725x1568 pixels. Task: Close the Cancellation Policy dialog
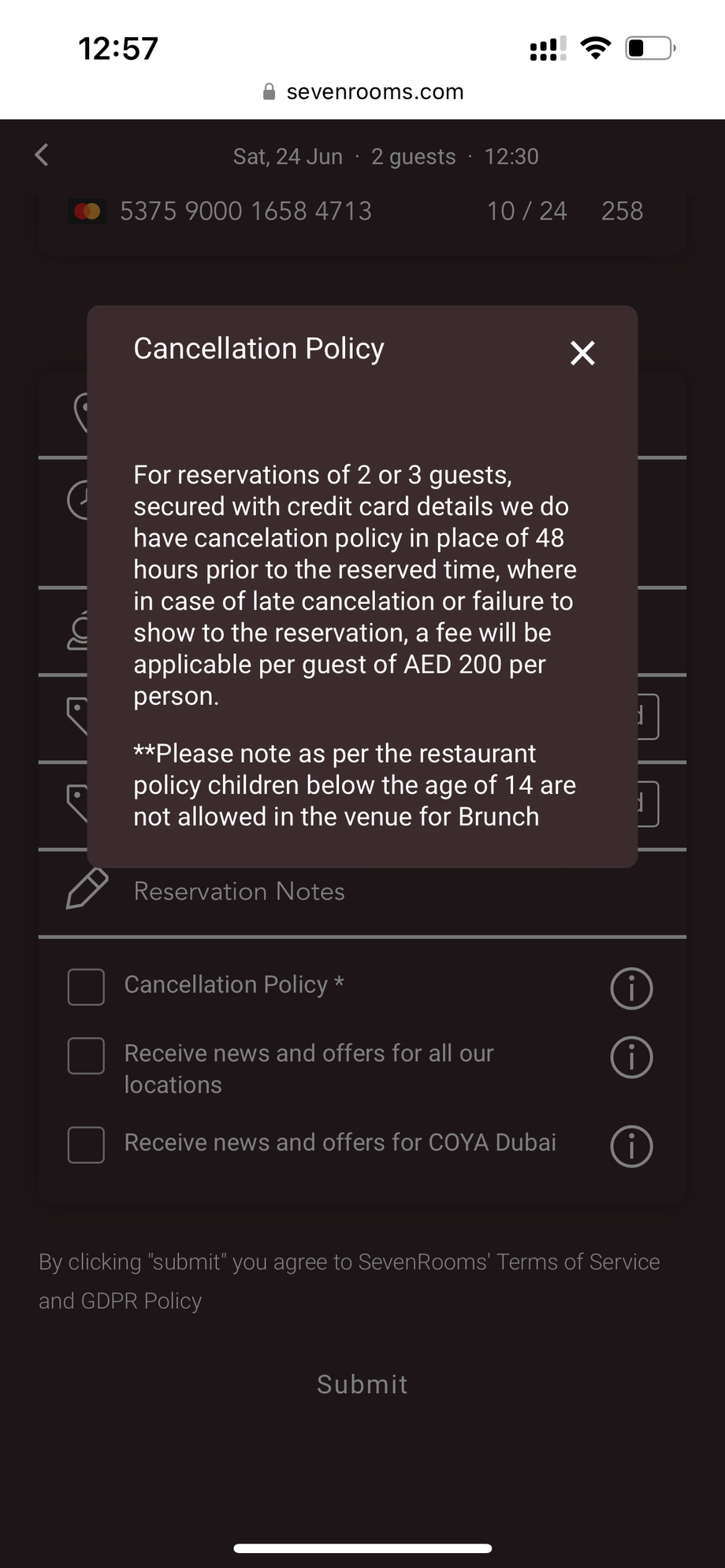click(582, 353)
